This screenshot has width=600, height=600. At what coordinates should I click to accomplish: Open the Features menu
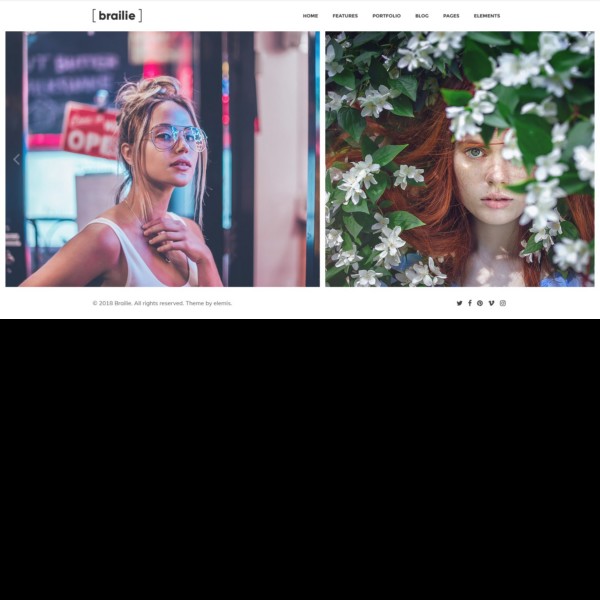click(345, 16)
